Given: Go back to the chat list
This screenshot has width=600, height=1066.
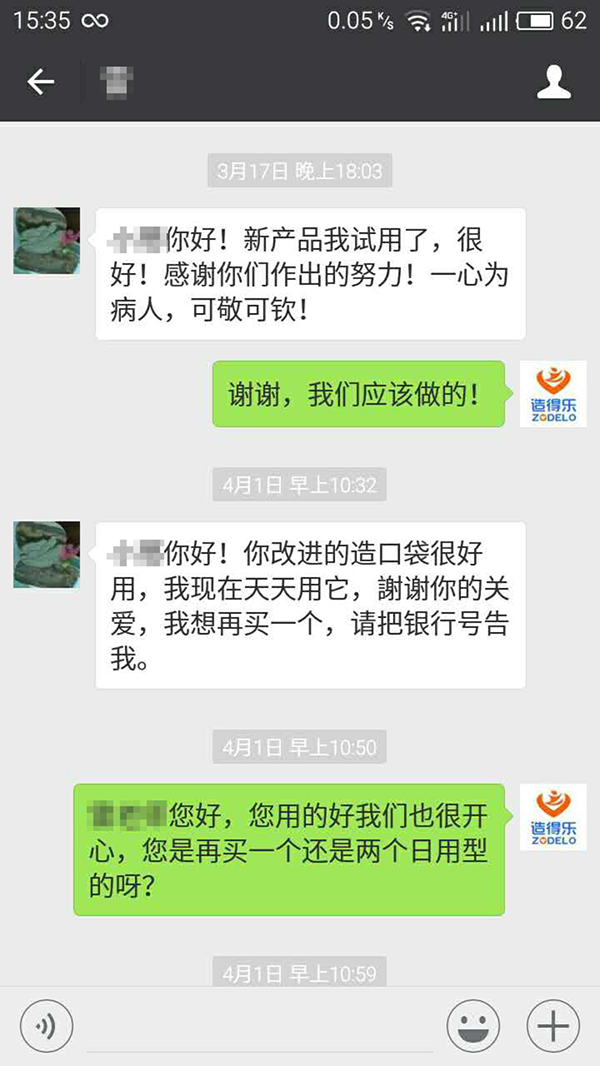Looking at the screenshot, I should 41,82.
